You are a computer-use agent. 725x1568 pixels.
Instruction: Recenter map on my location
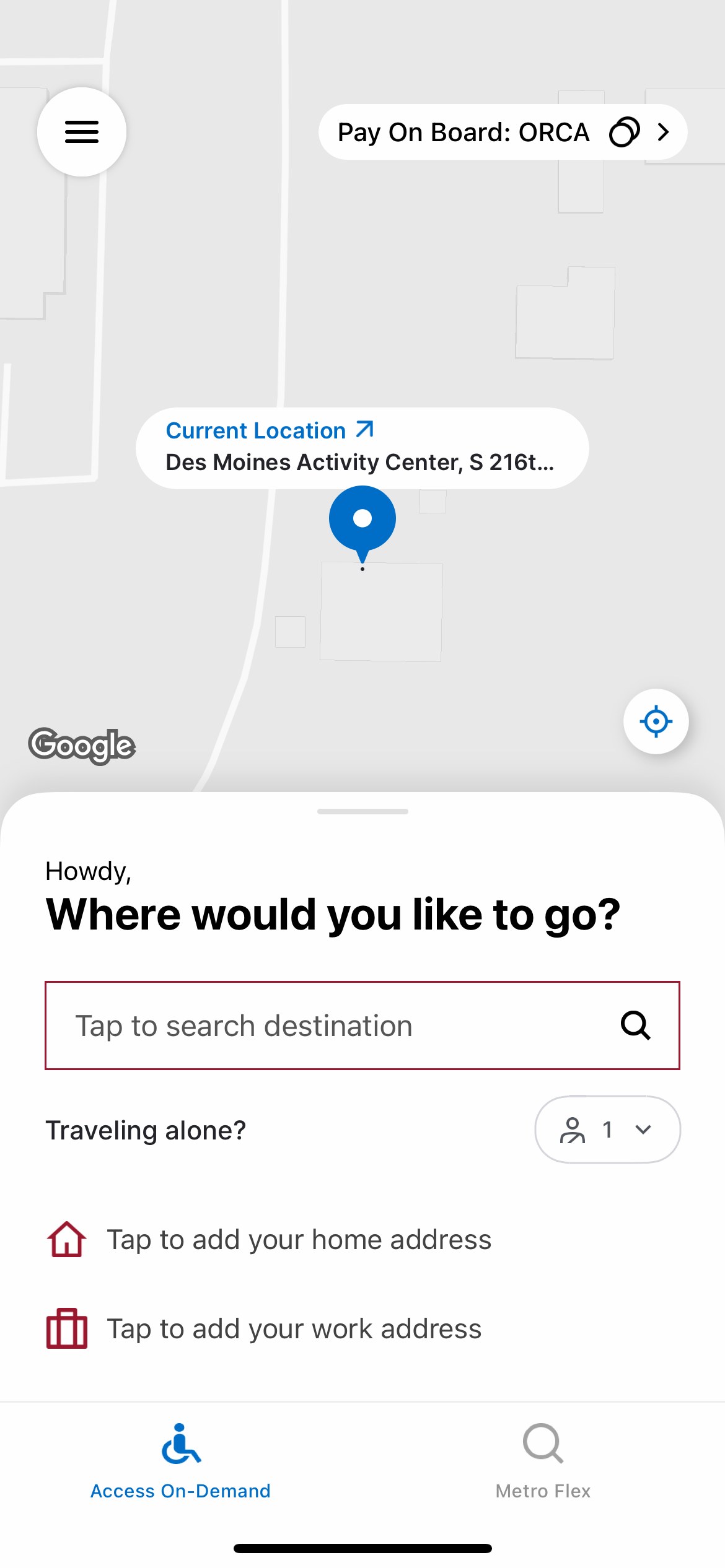click(656, 721)
